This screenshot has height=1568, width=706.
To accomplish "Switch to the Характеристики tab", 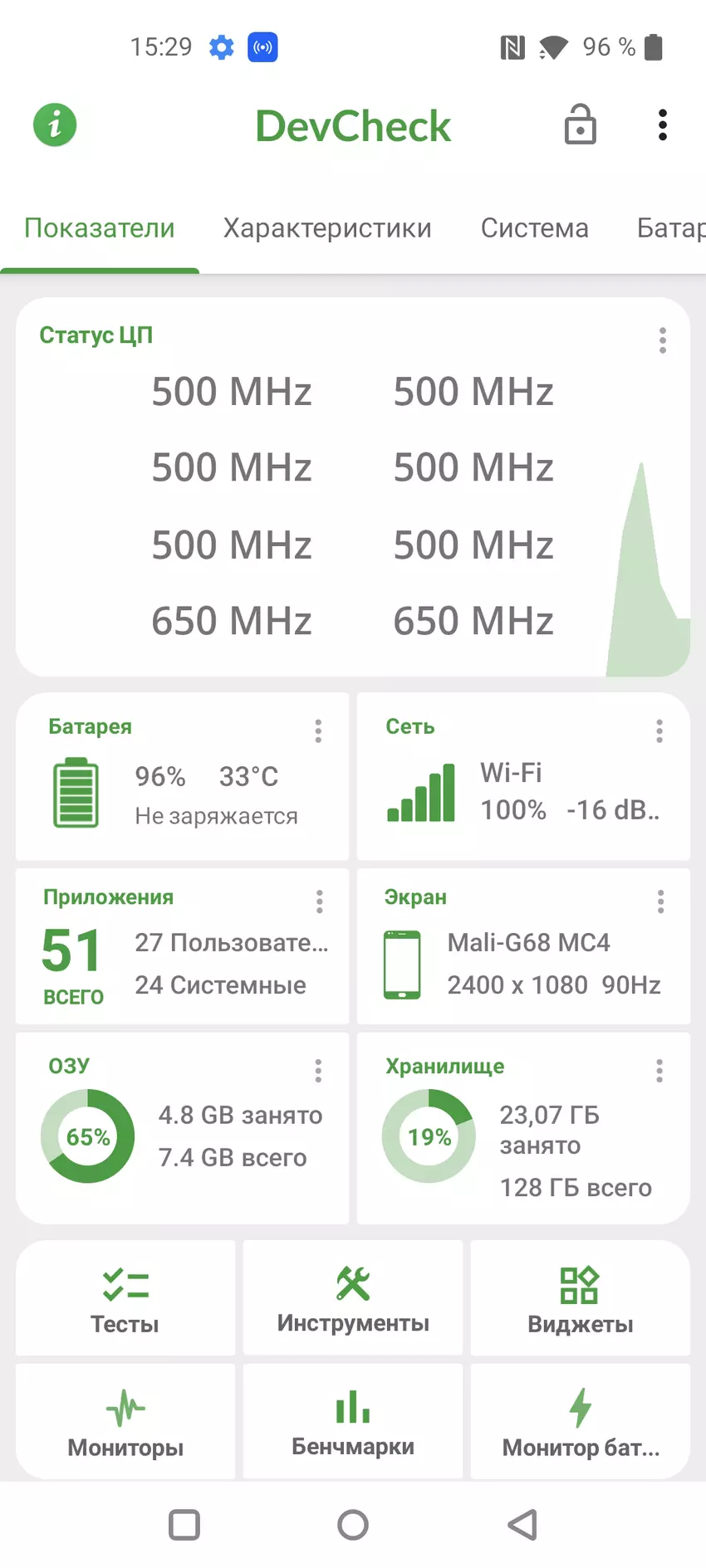I will coord(327,228).
